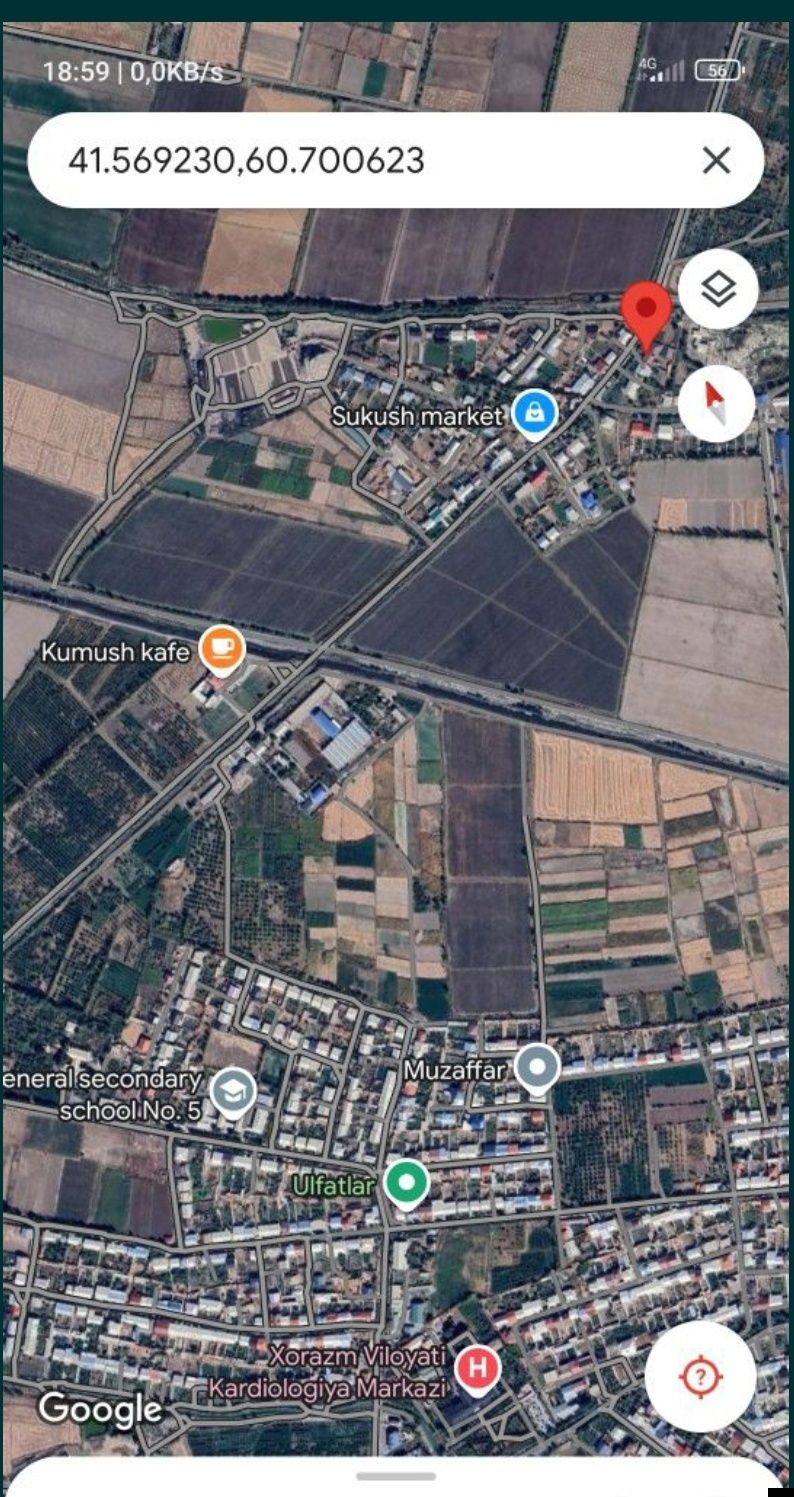Open the Kumush kafe marker
This screenshot has height=1497, width=794.
221,649
